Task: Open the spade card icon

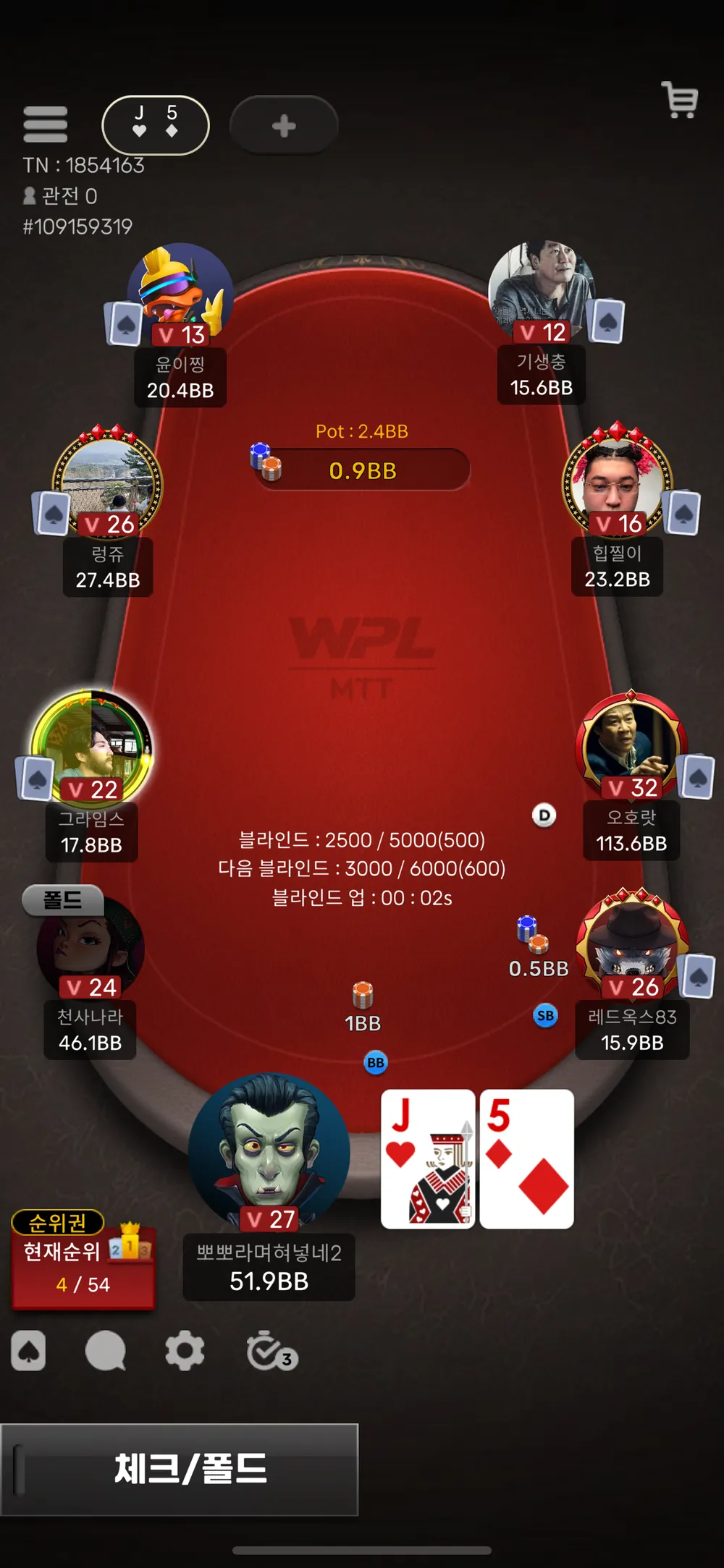Action: 28,1350
